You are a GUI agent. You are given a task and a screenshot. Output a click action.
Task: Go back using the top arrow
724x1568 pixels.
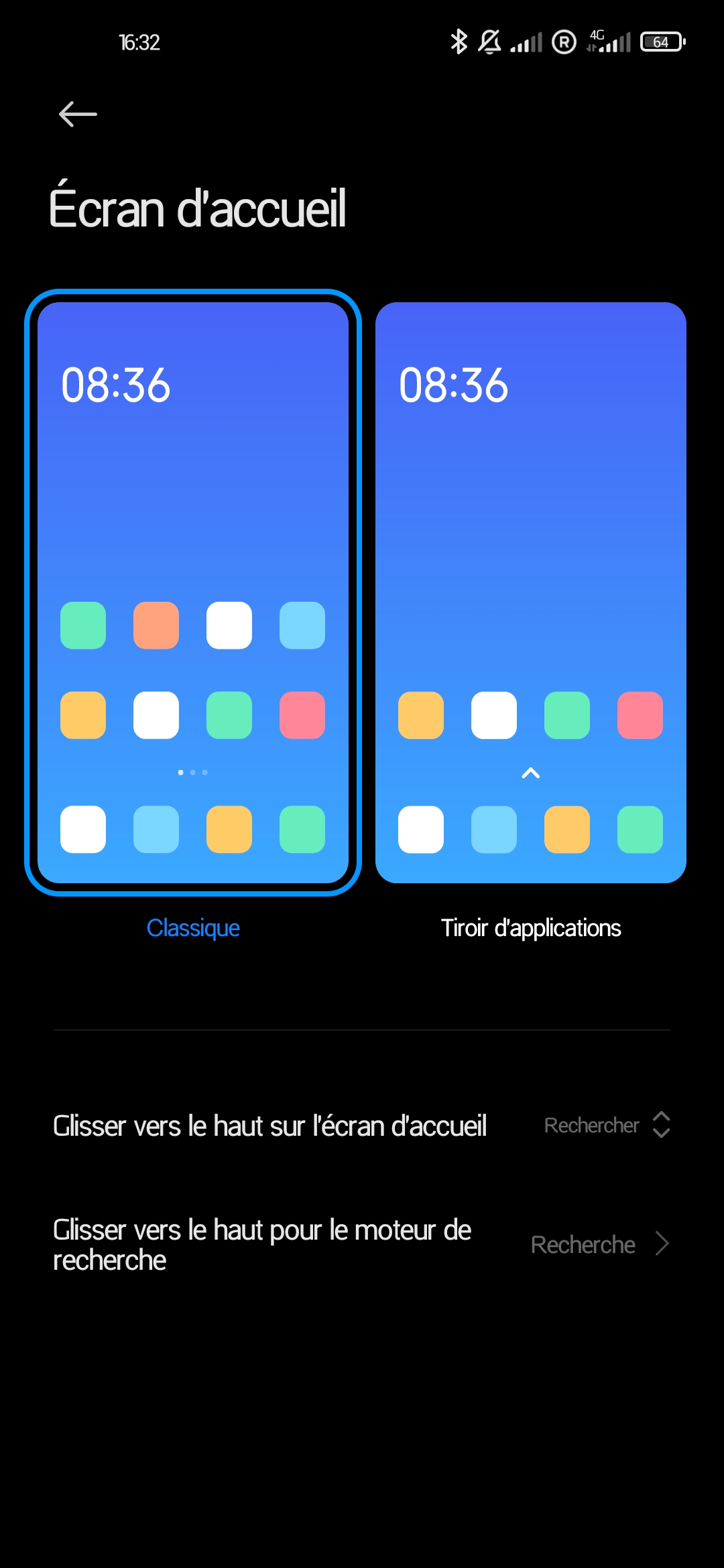coord(78,114)
